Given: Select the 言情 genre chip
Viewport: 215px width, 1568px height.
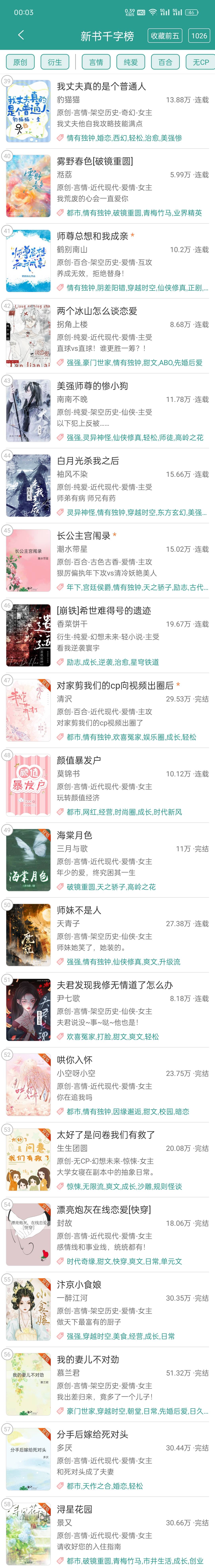Looking at the screenshot, I should click(x=96, y=62).
